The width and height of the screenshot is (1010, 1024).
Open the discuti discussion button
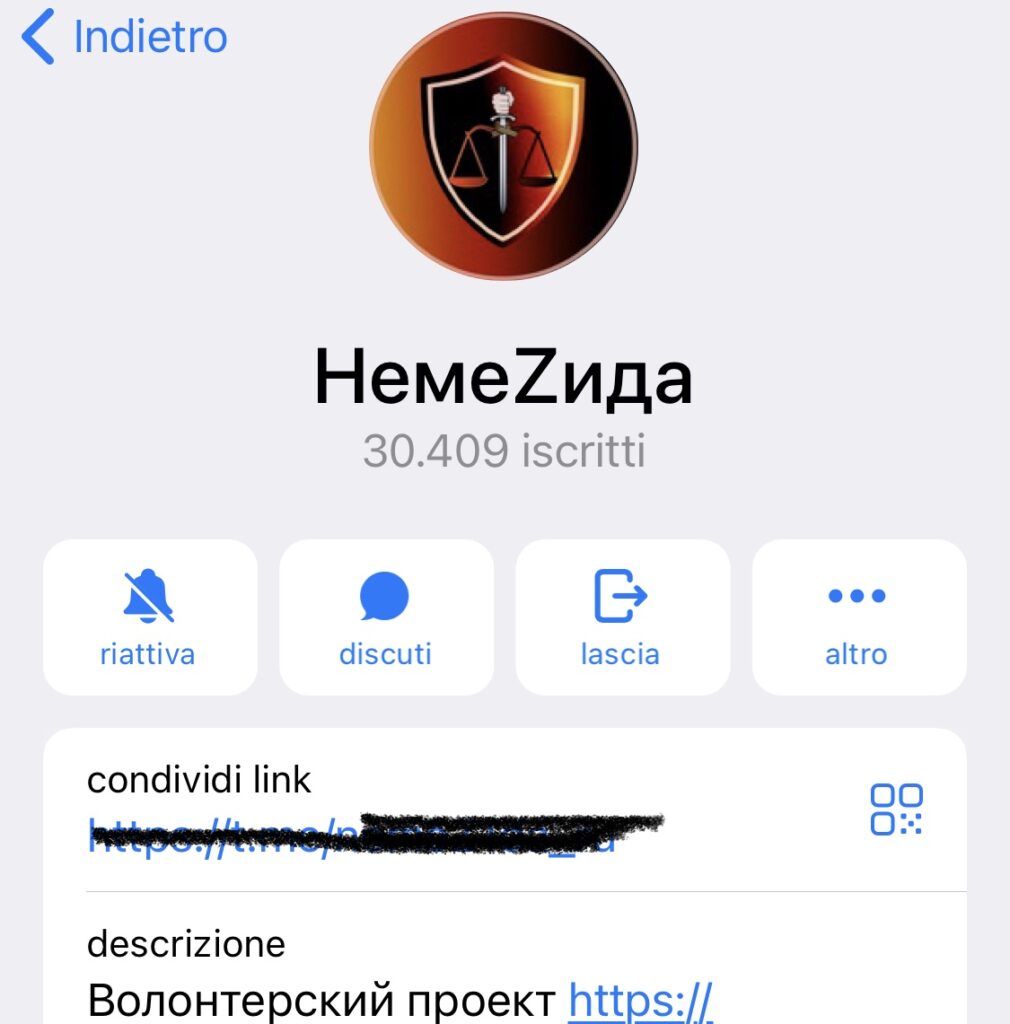[385, 617]
